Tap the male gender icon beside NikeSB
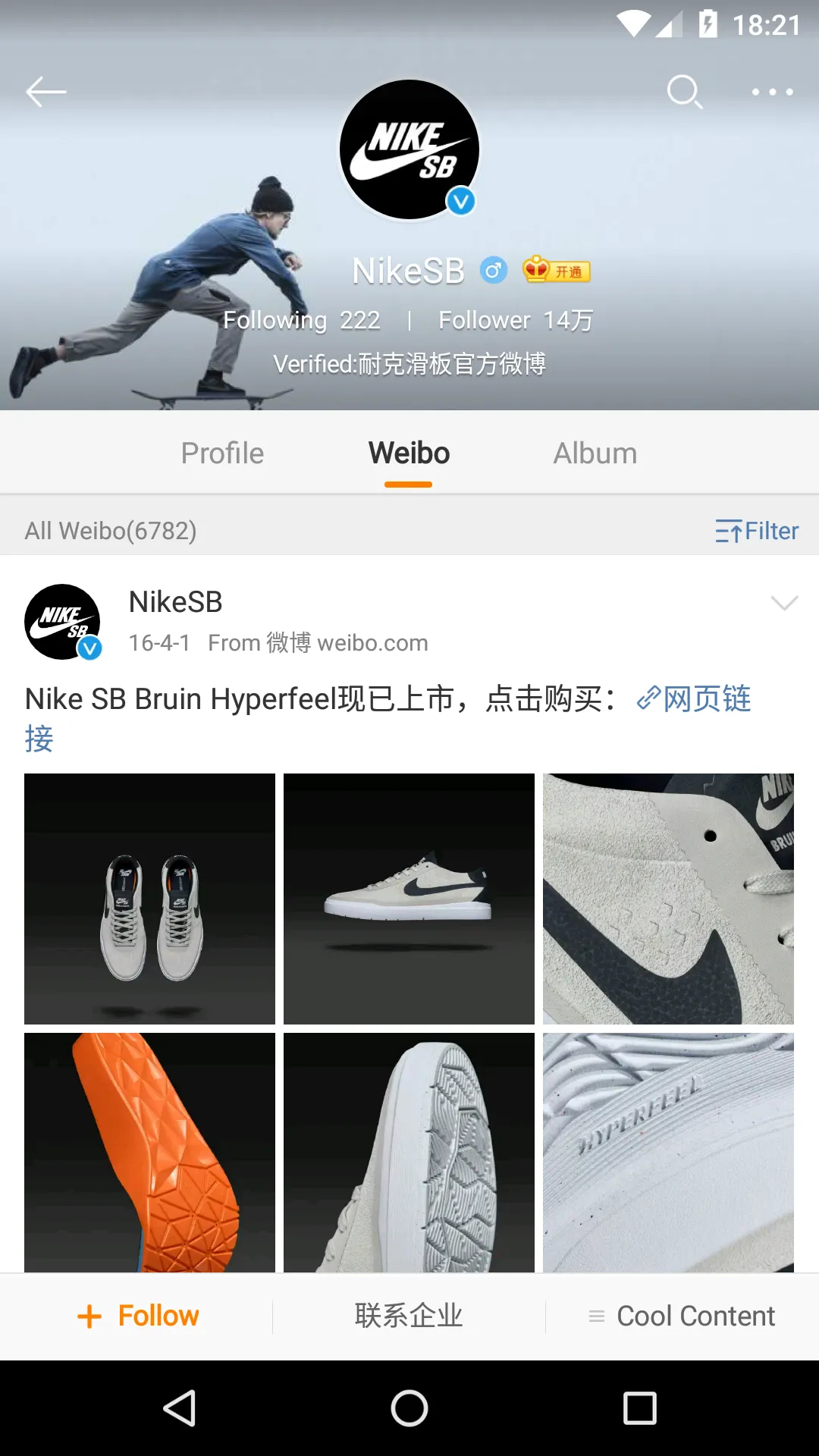Screen dimensions: 819x1456 pos(493,270)
